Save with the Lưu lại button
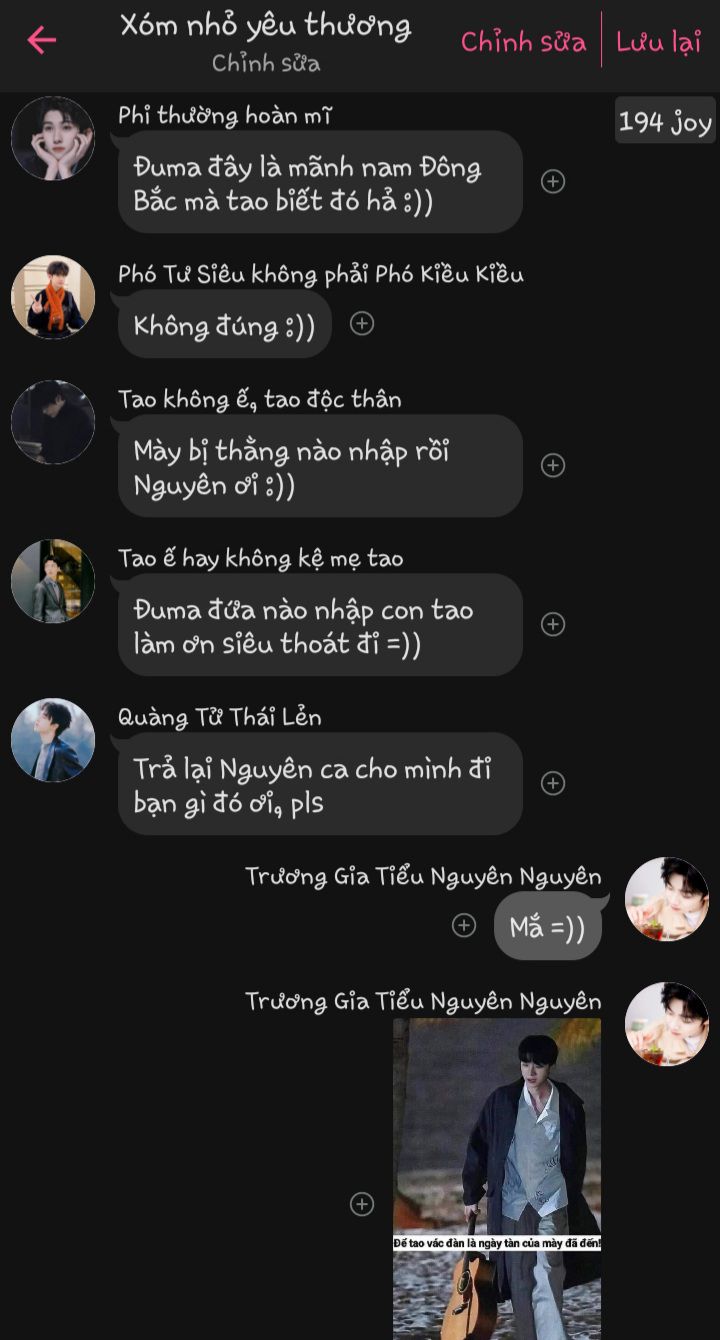Image resolution: width=720 pixels, height=1340 pixels. point(659,42)
